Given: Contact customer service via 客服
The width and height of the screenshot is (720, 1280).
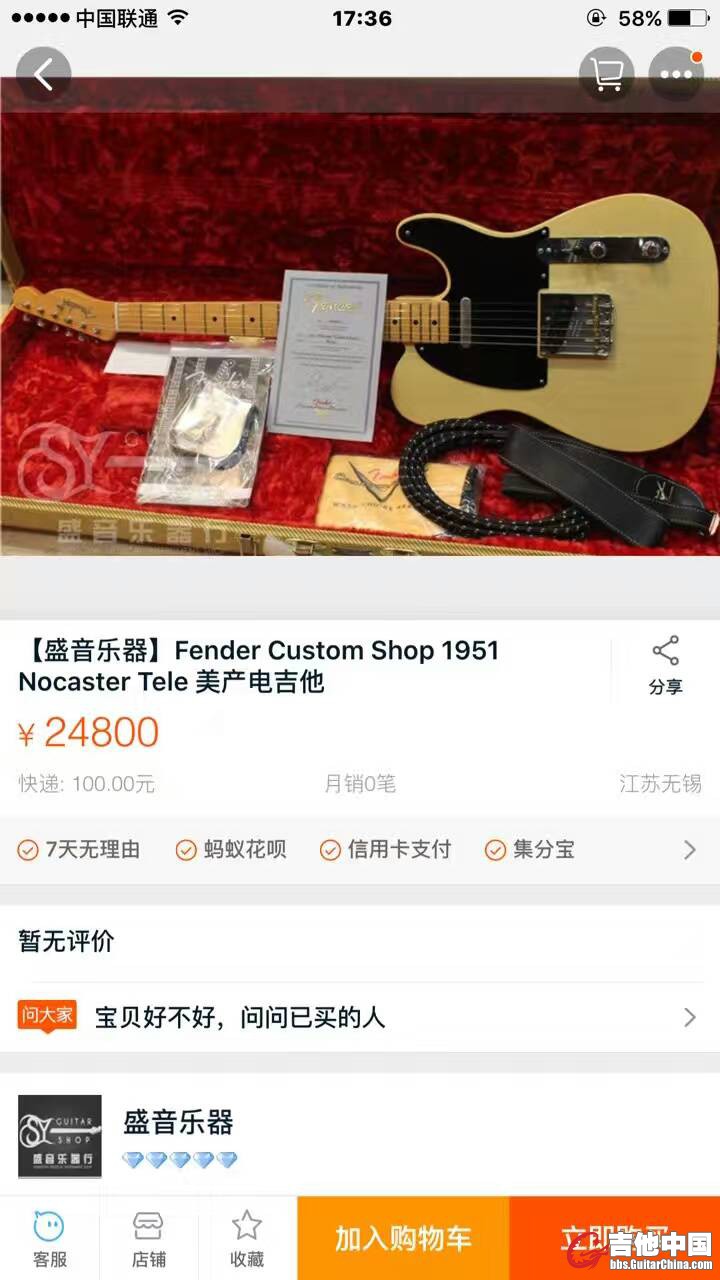Looking at the screenshot, I should pyautogui.click(x=49, y=1238).
